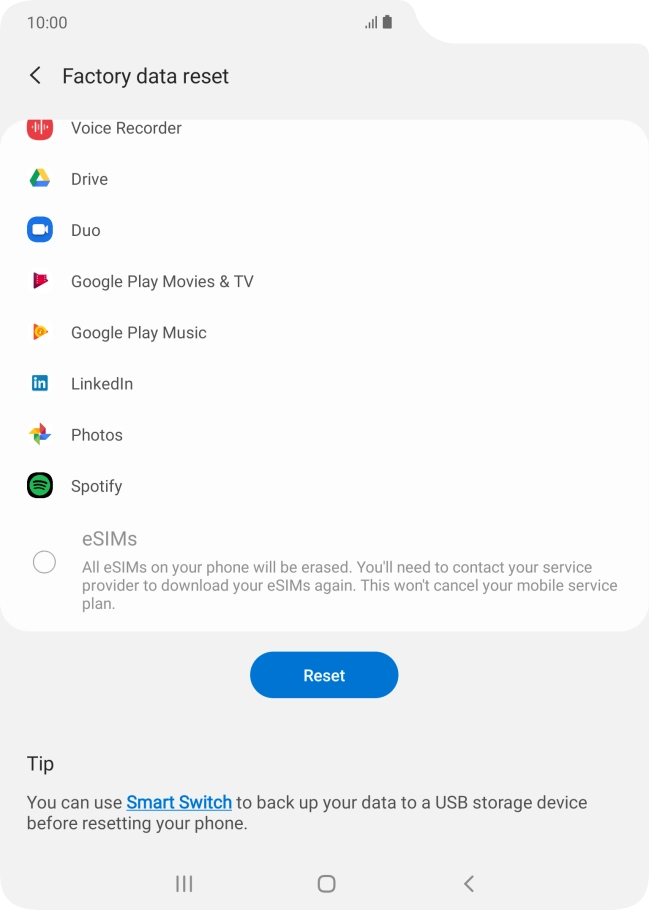Go back from Factory data reset

[36, 76]
